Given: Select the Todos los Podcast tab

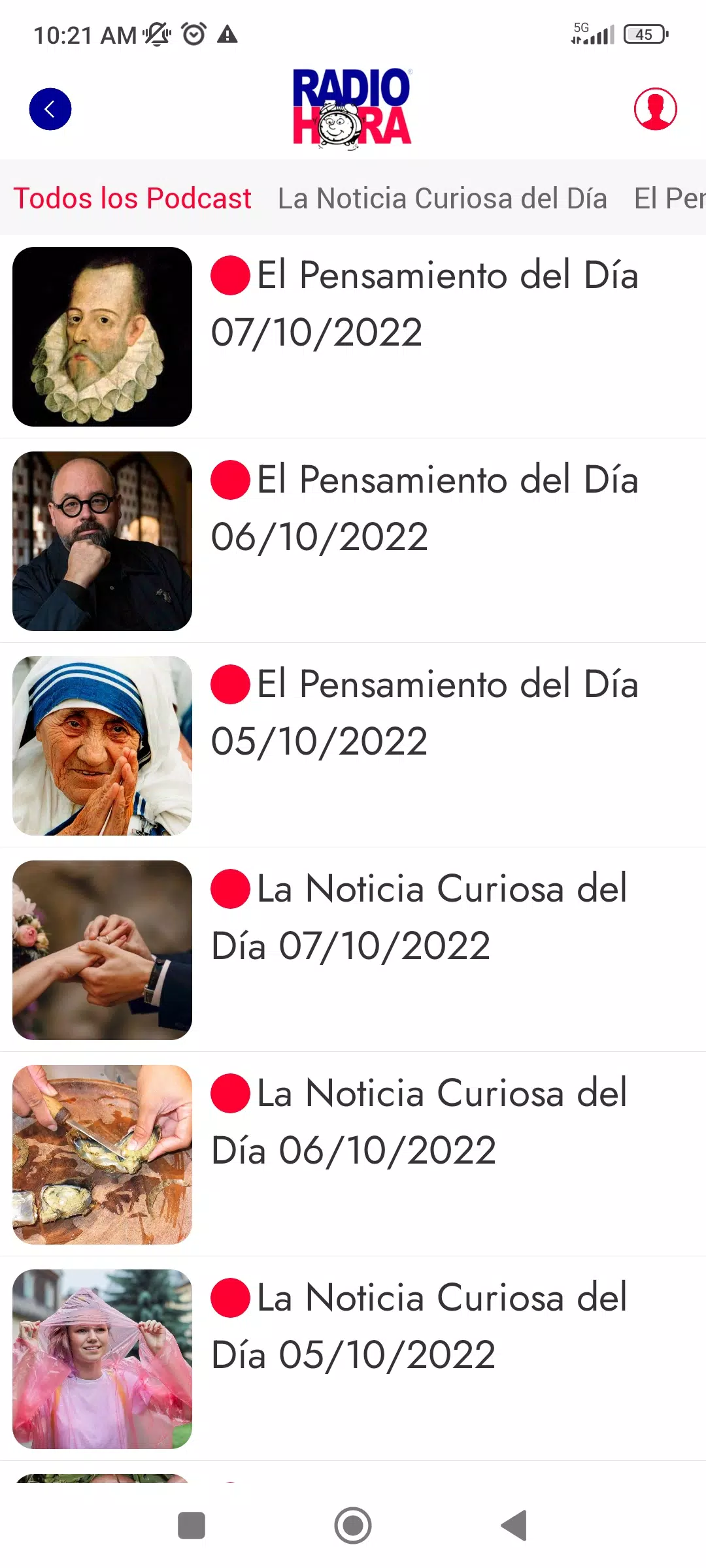Looking at the screenshot, I should click(133, 198).
